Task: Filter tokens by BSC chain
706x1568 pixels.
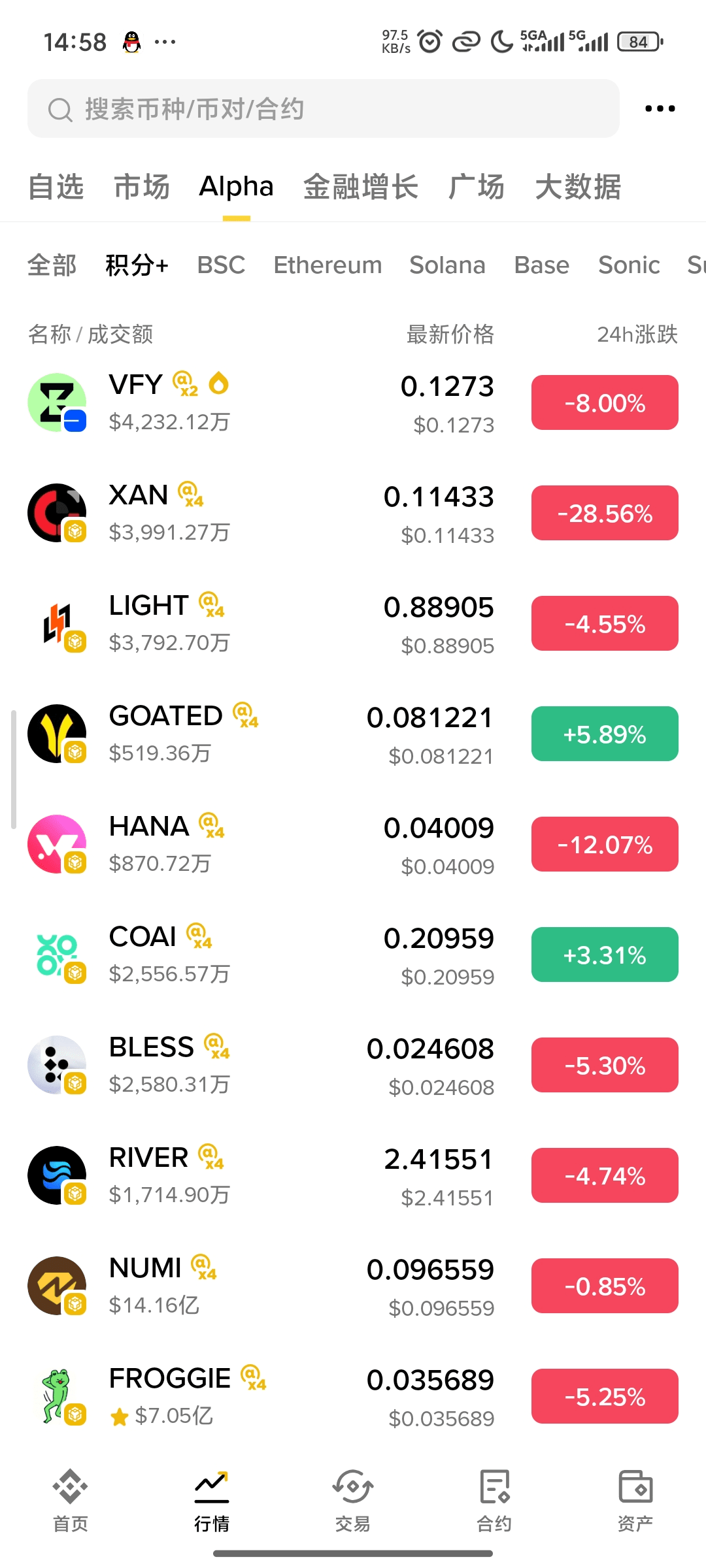Action: (221, 265)
